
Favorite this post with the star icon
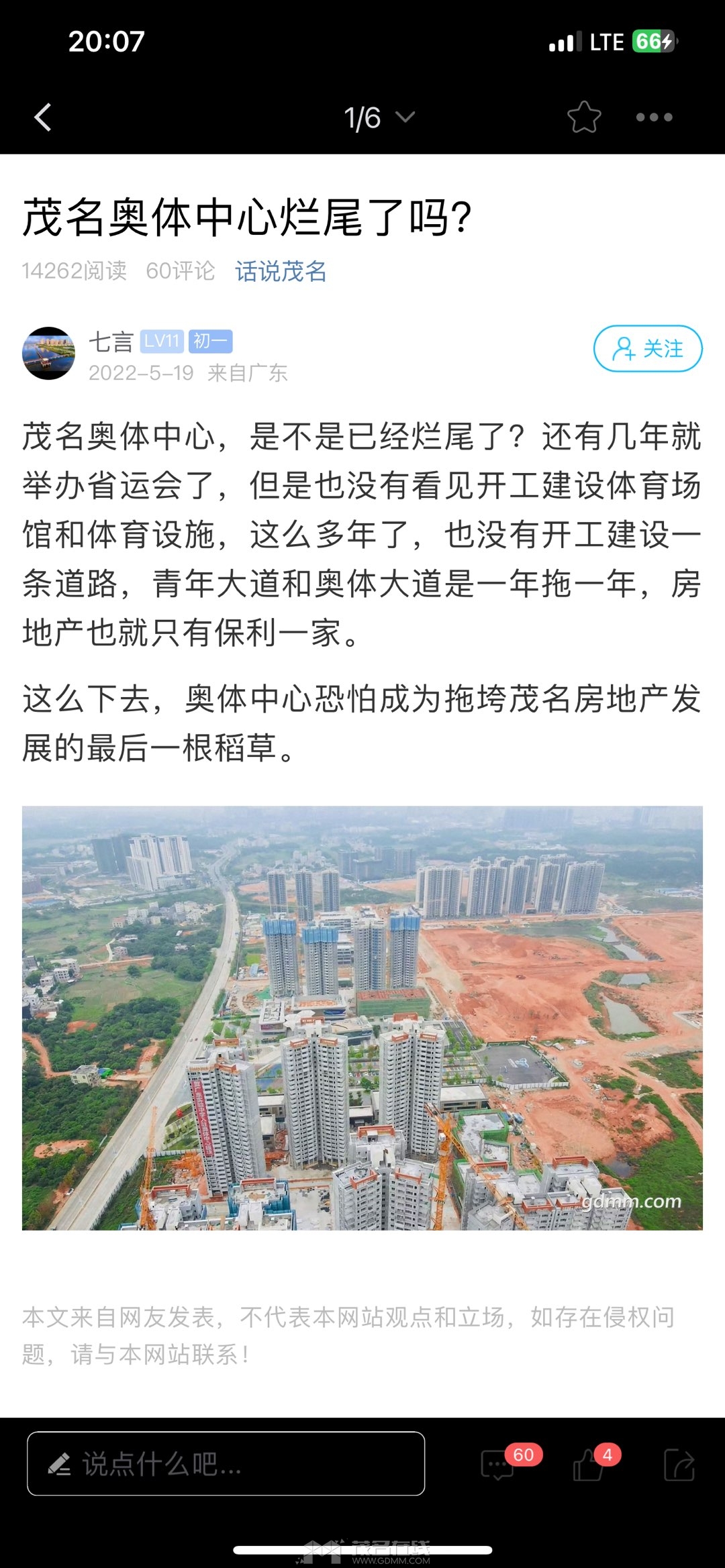(x=584, y=117)
